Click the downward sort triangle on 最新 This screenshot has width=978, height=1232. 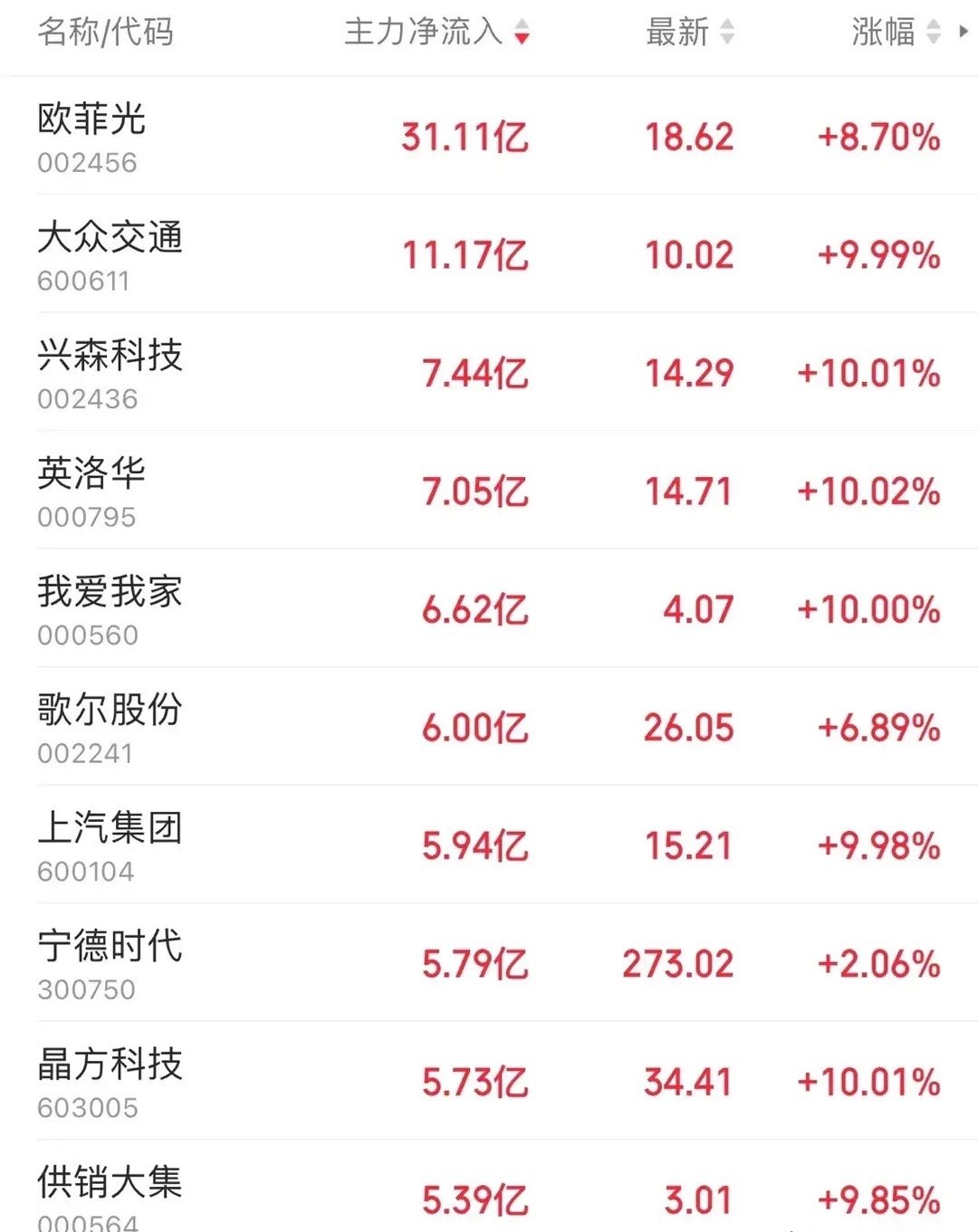pos(727,38)
